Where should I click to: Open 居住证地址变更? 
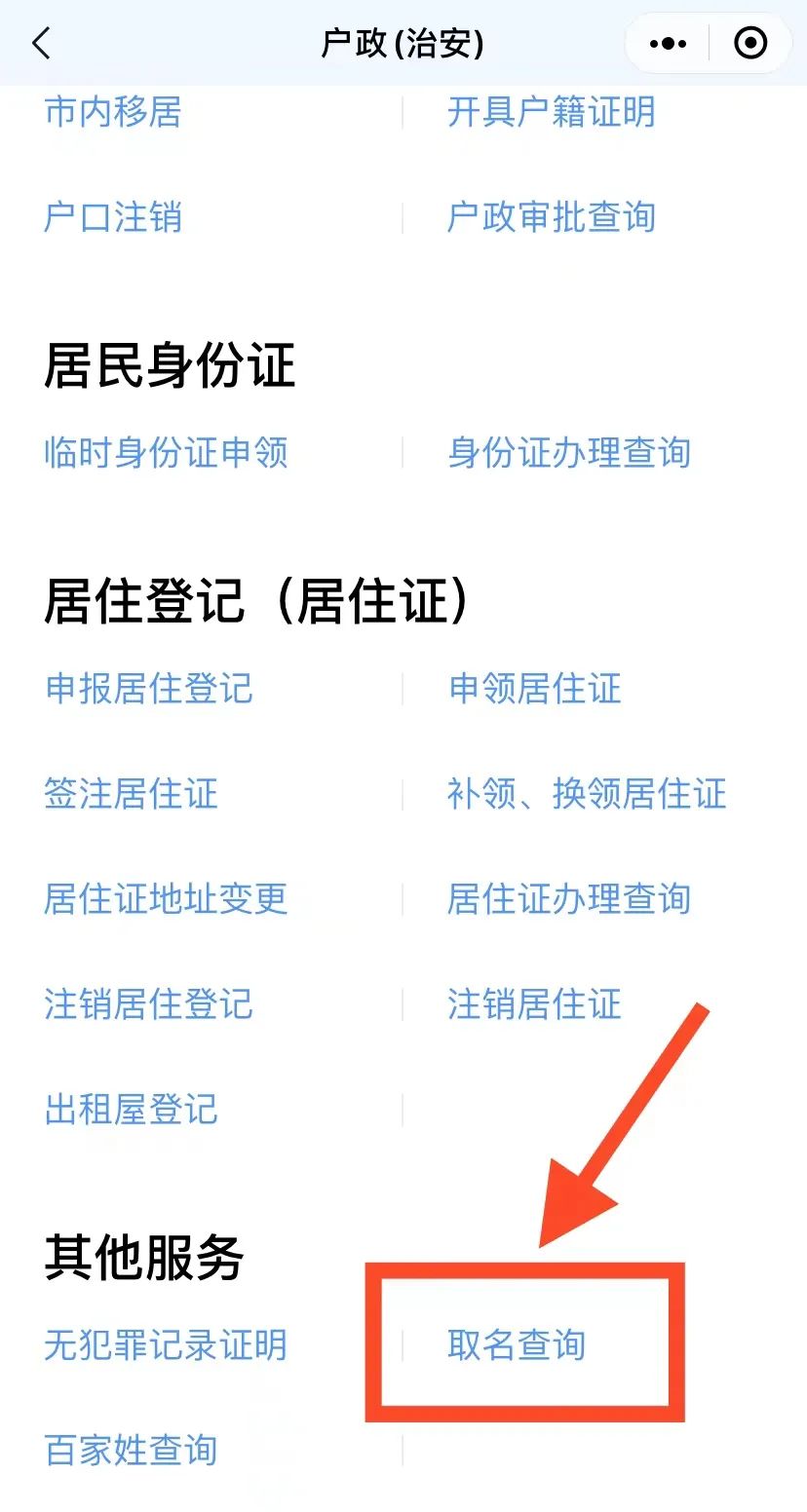pyautogui.click(x=166, y=898)
